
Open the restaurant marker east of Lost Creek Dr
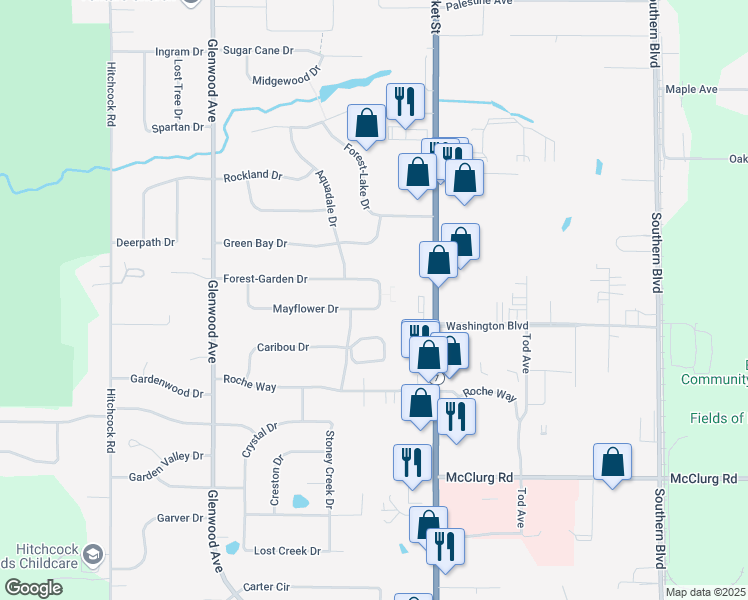(445, 546)
